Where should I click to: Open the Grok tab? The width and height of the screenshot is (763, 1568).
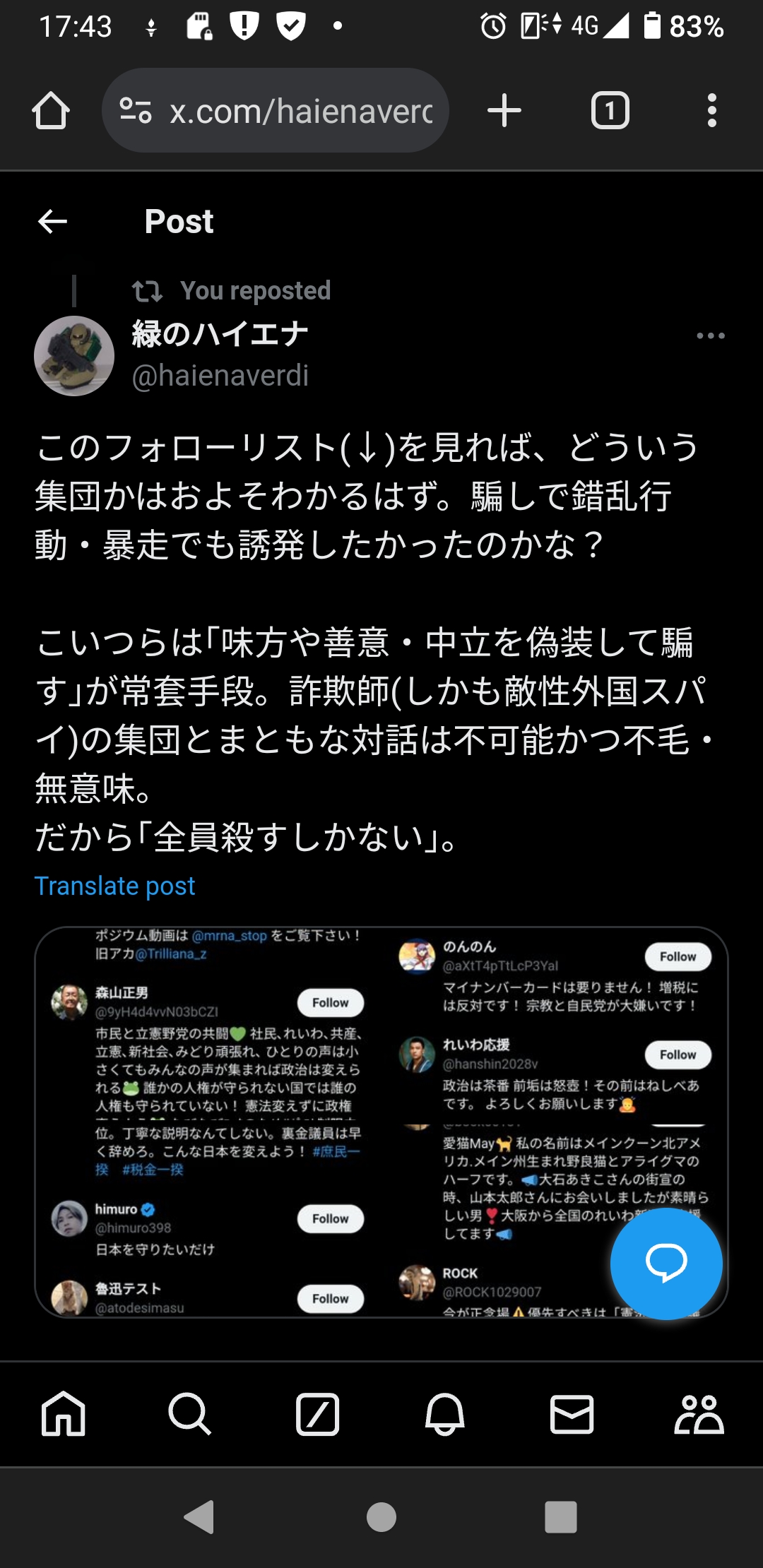click(x=318, y=1414)
